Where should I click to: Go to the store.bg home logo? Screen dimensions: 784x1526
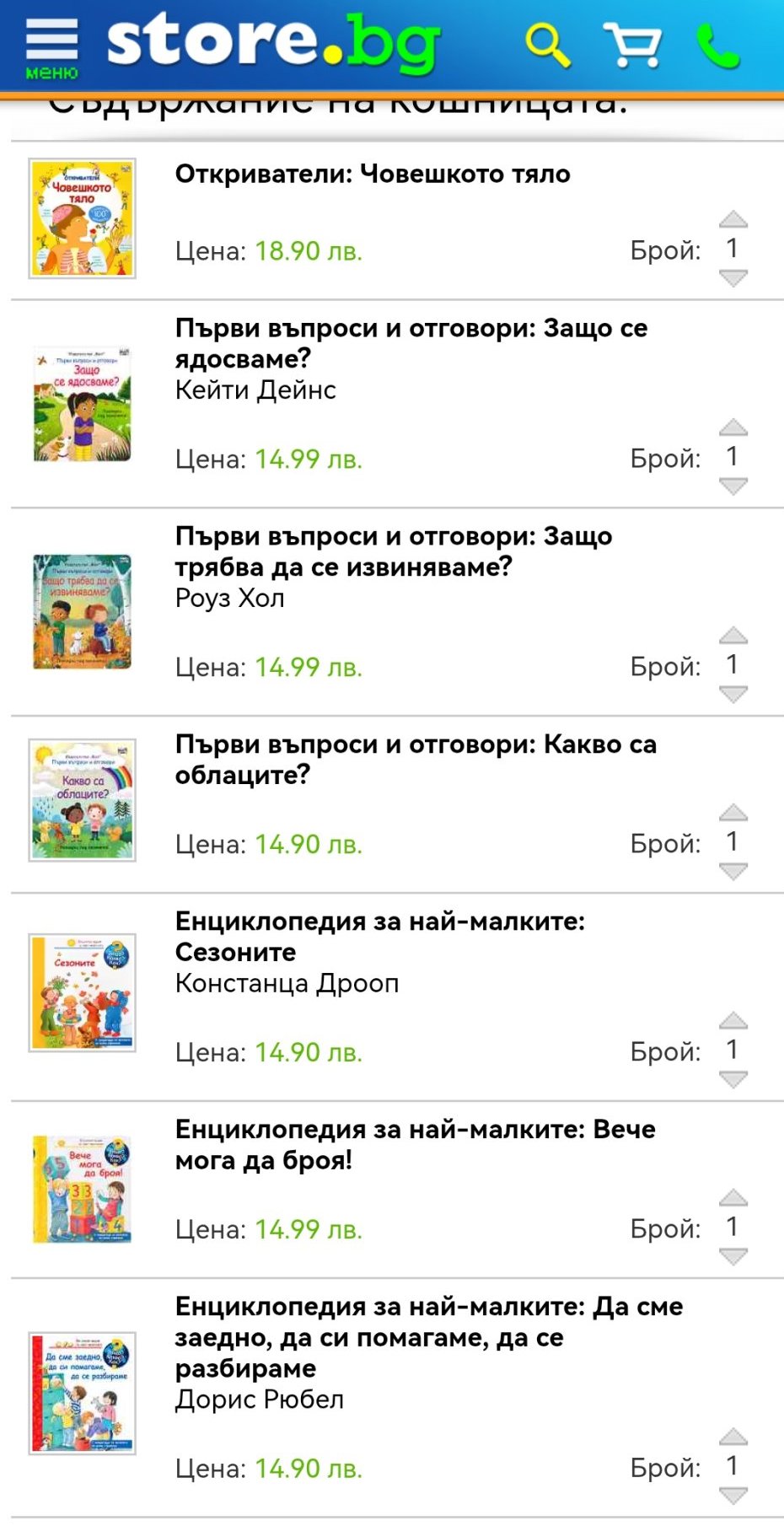[274, 44]
